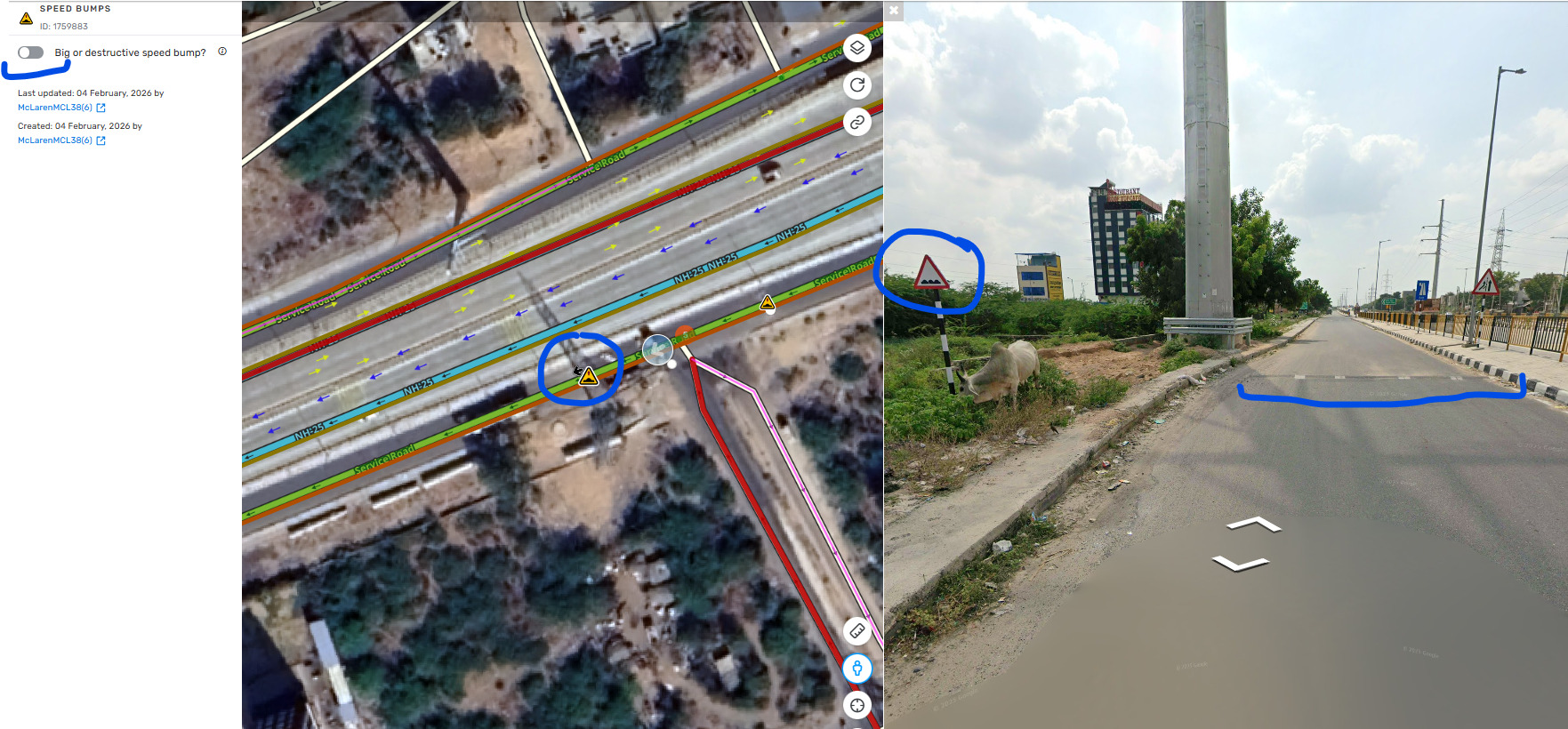
Task: Reload the map with the refresh button
Action: (856, 85)
